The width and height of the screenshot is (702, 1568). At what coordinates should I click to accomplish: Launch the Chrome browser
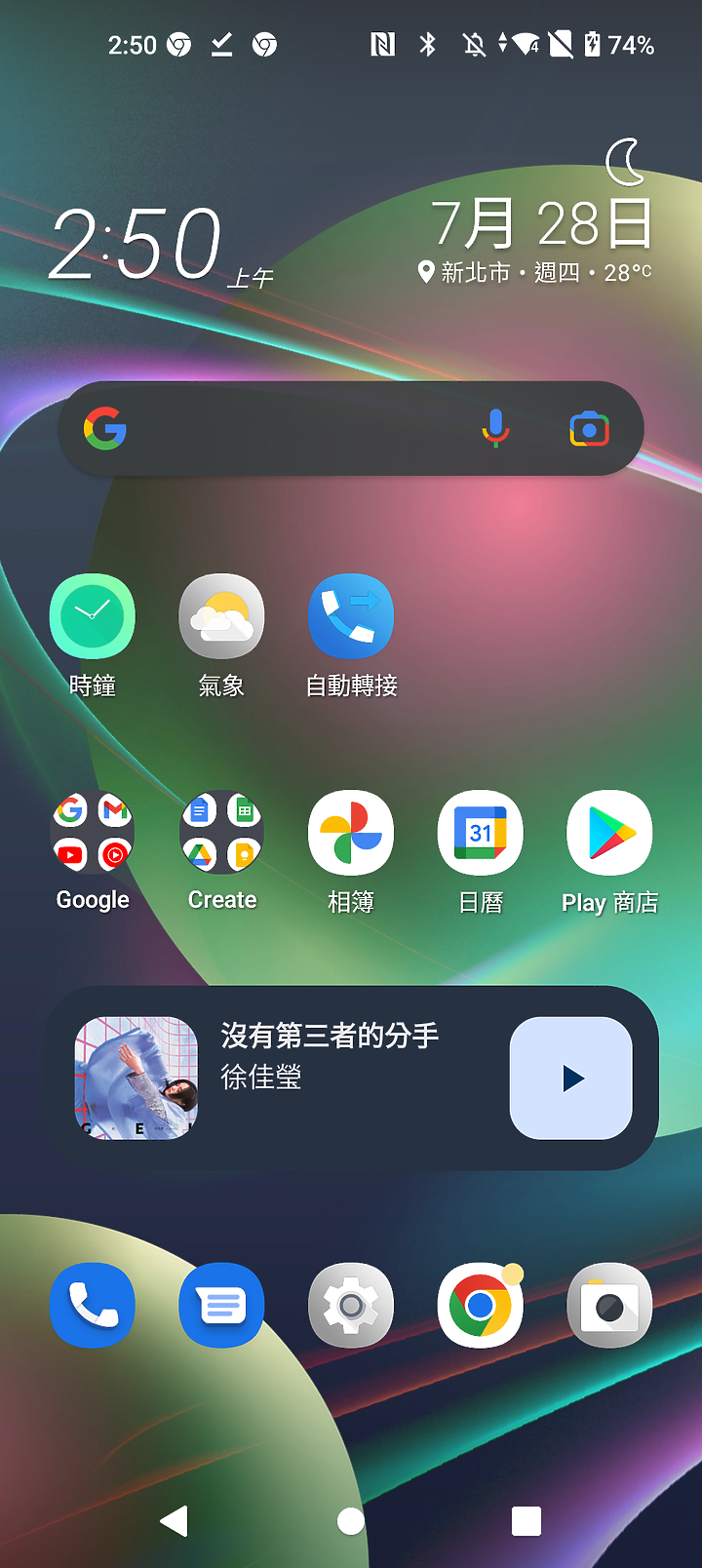click(481, 1305)
